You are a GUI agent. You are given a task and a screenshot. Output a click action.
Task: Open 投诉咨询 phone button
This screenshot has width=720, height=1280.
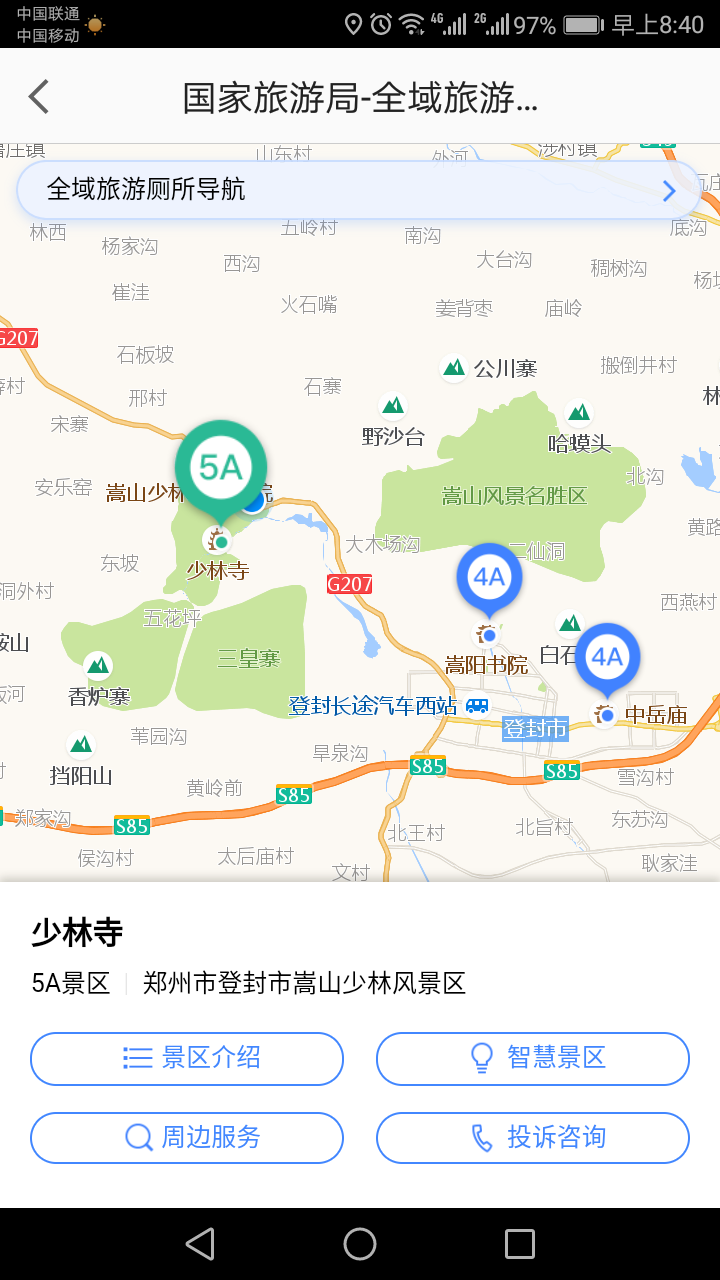click(x=532, y=1138)
